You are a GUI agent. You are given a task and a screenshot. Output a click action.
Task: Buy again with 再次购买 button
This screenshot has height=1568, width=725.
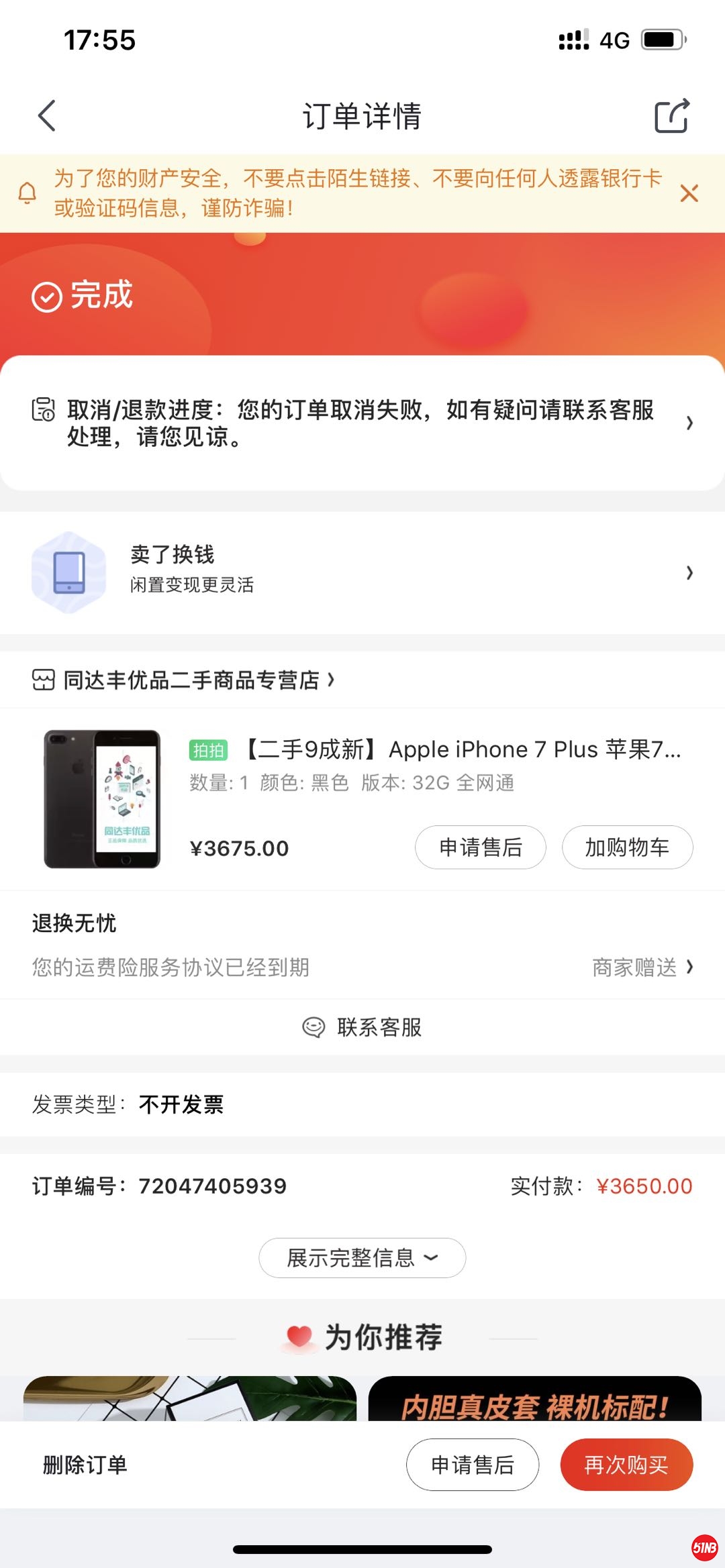(x=626, y=1465)
